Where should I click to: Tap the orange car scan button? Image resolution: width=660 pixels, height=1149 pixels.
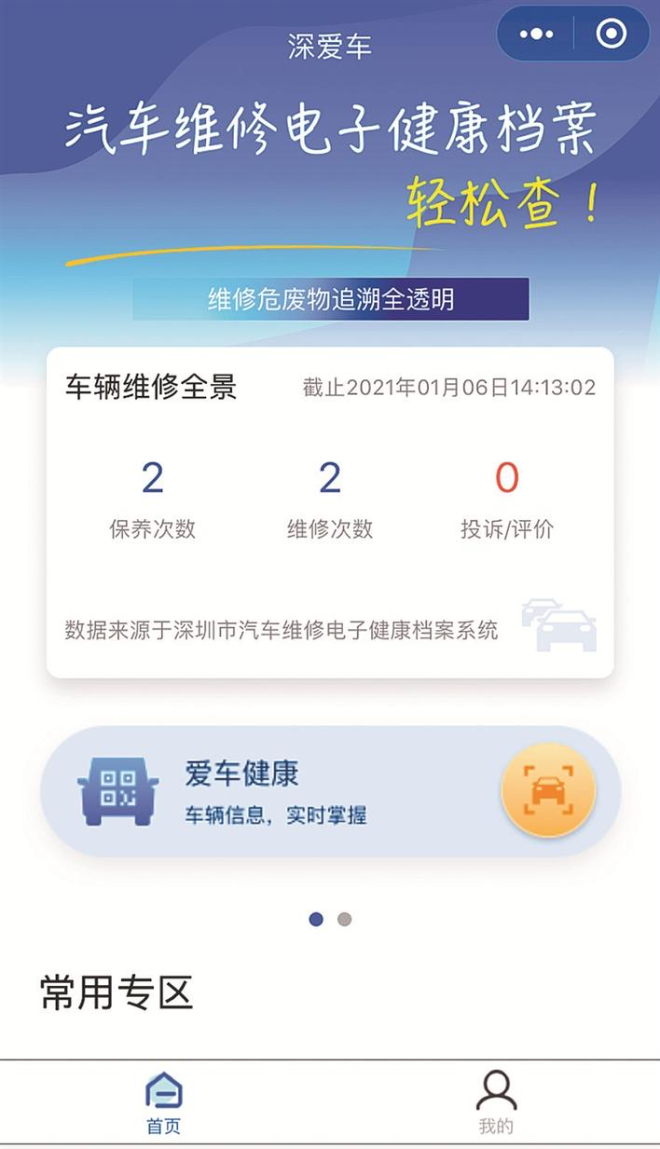[x=548, y=791]
